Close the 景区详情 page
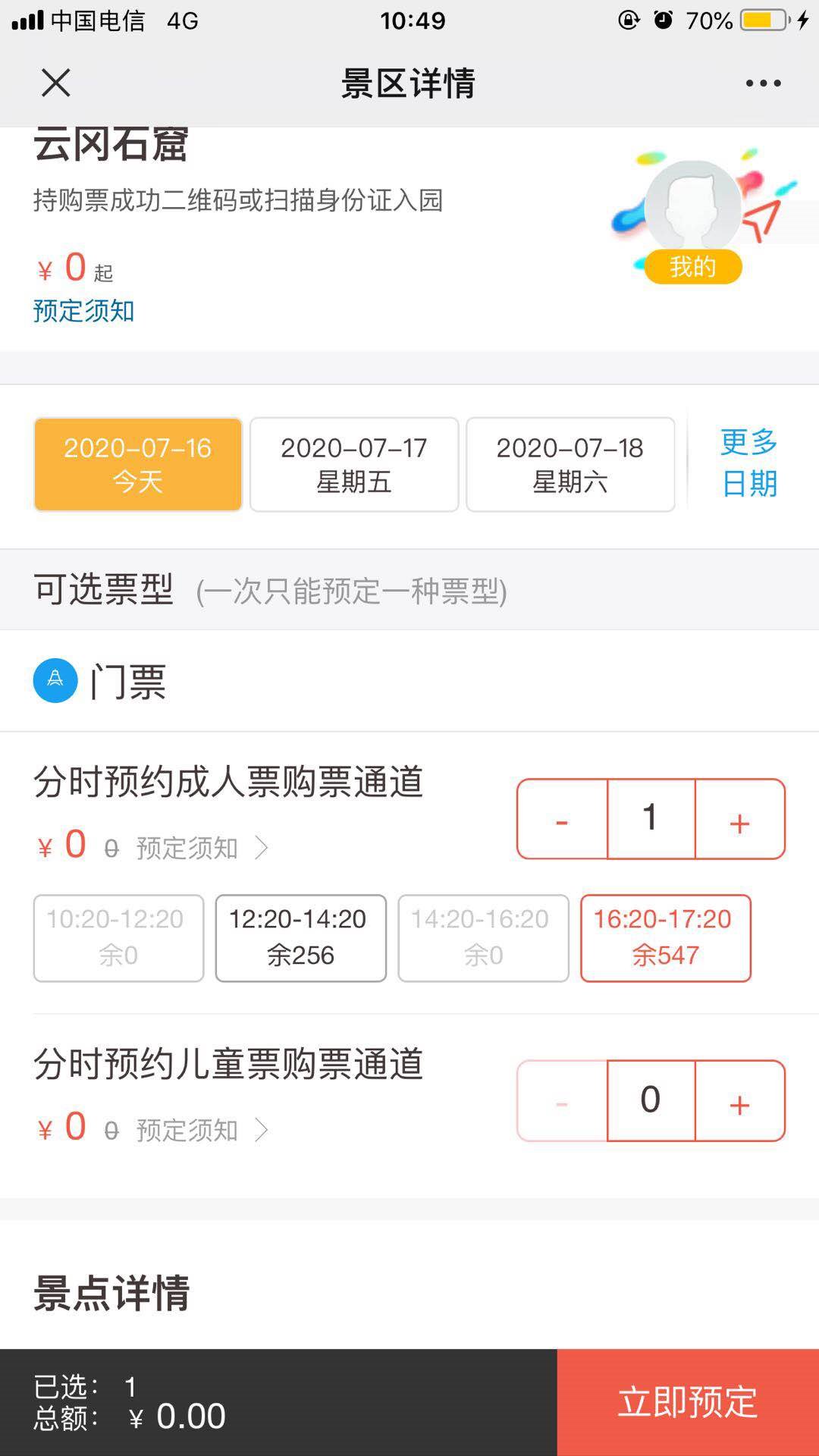The width and height of the screenshot is (819, 1456). (x=55, y=83)
